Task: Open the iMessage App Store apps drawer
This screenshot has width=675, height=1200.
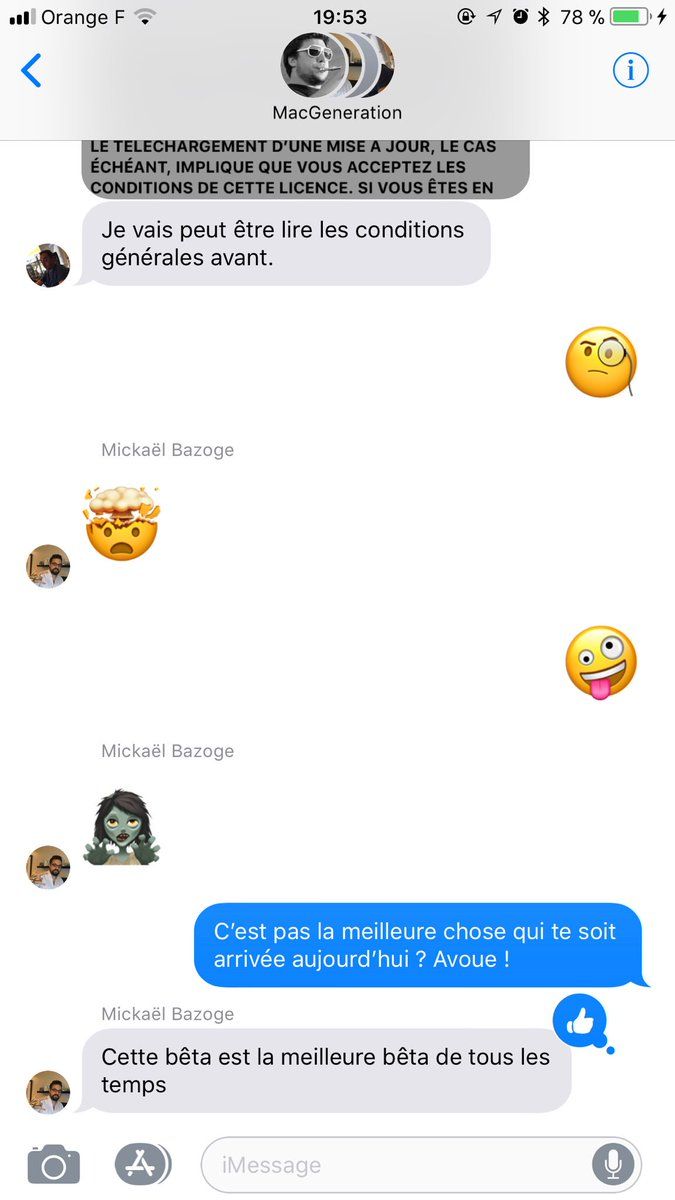Action: point(142,1164)
